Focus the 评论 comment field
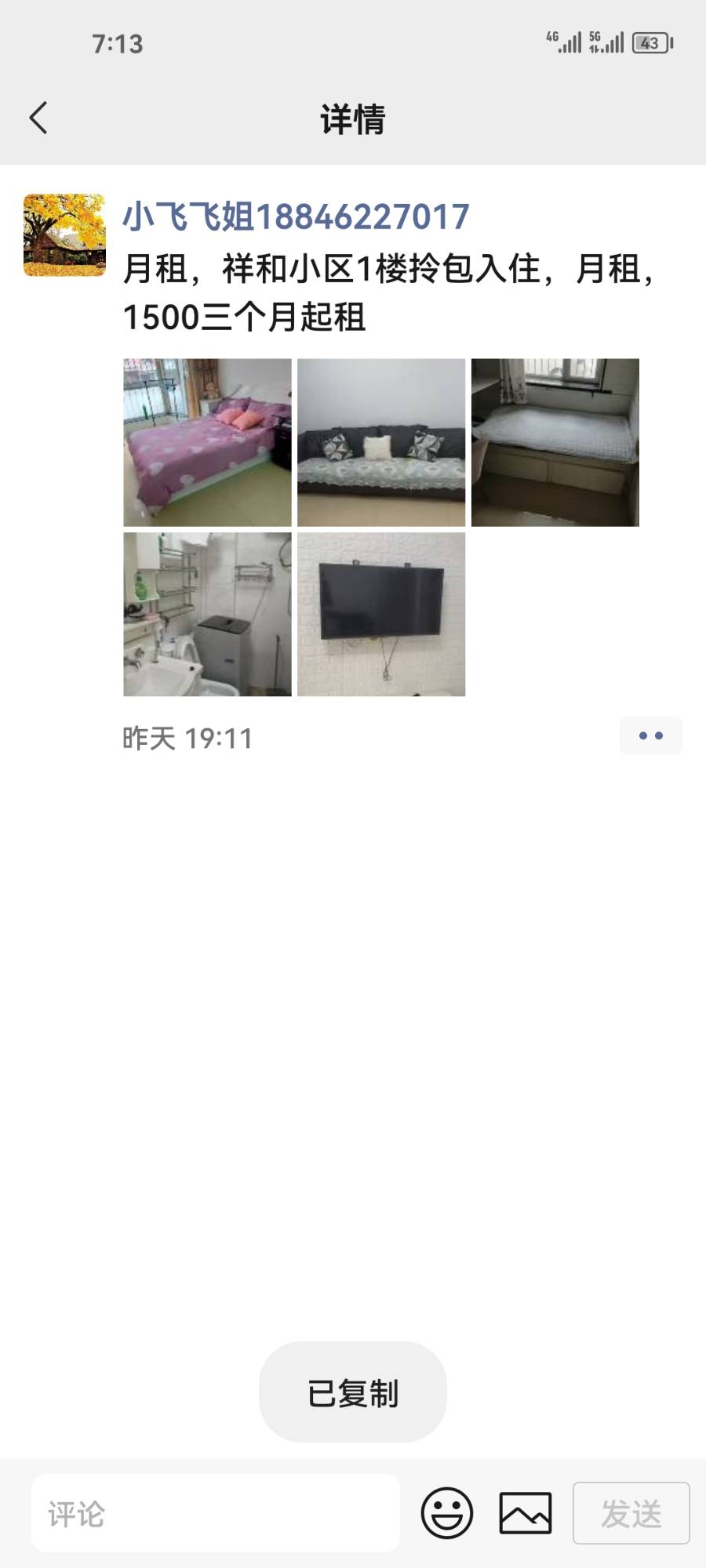 tap(216, 1513)
